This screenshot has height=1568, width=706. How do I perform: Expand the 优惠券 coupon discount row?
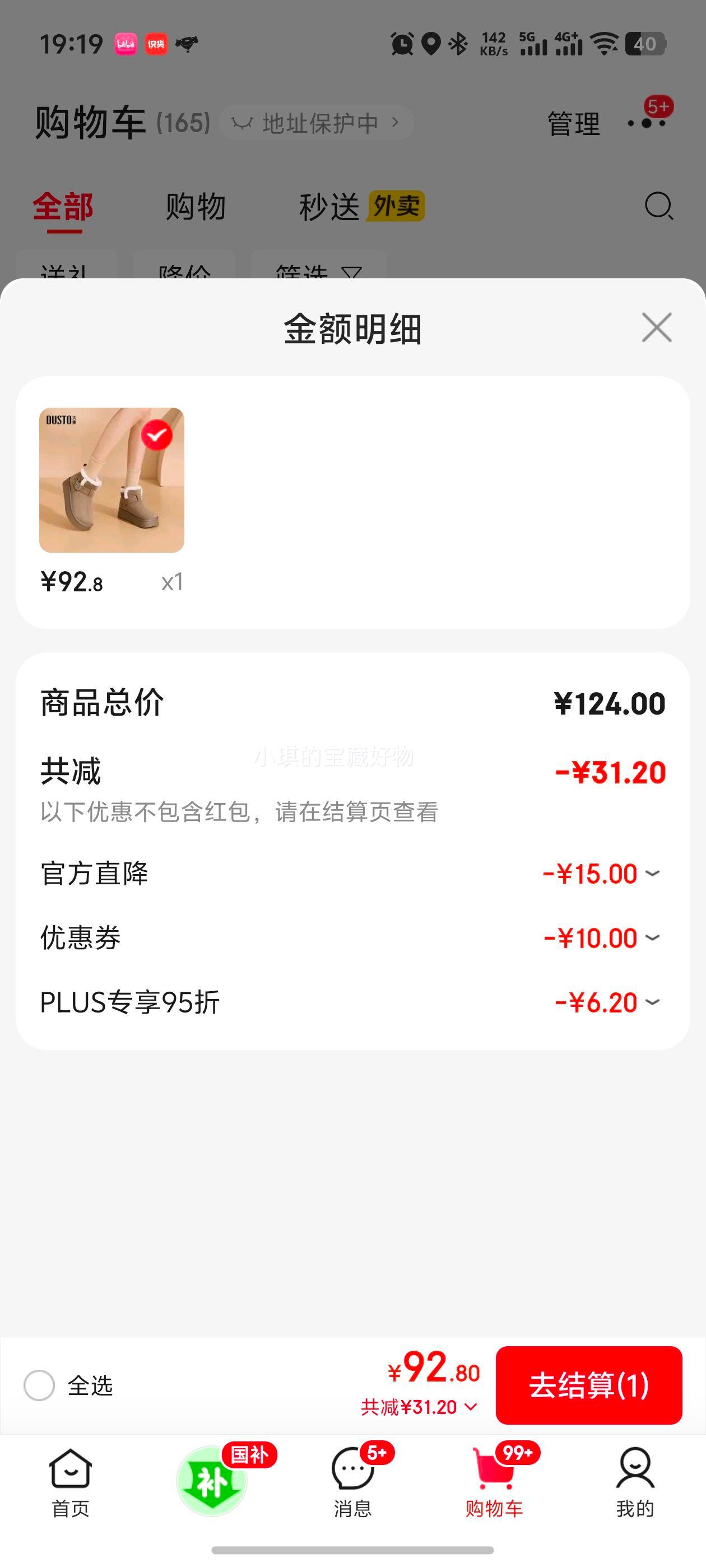point(652,937)
